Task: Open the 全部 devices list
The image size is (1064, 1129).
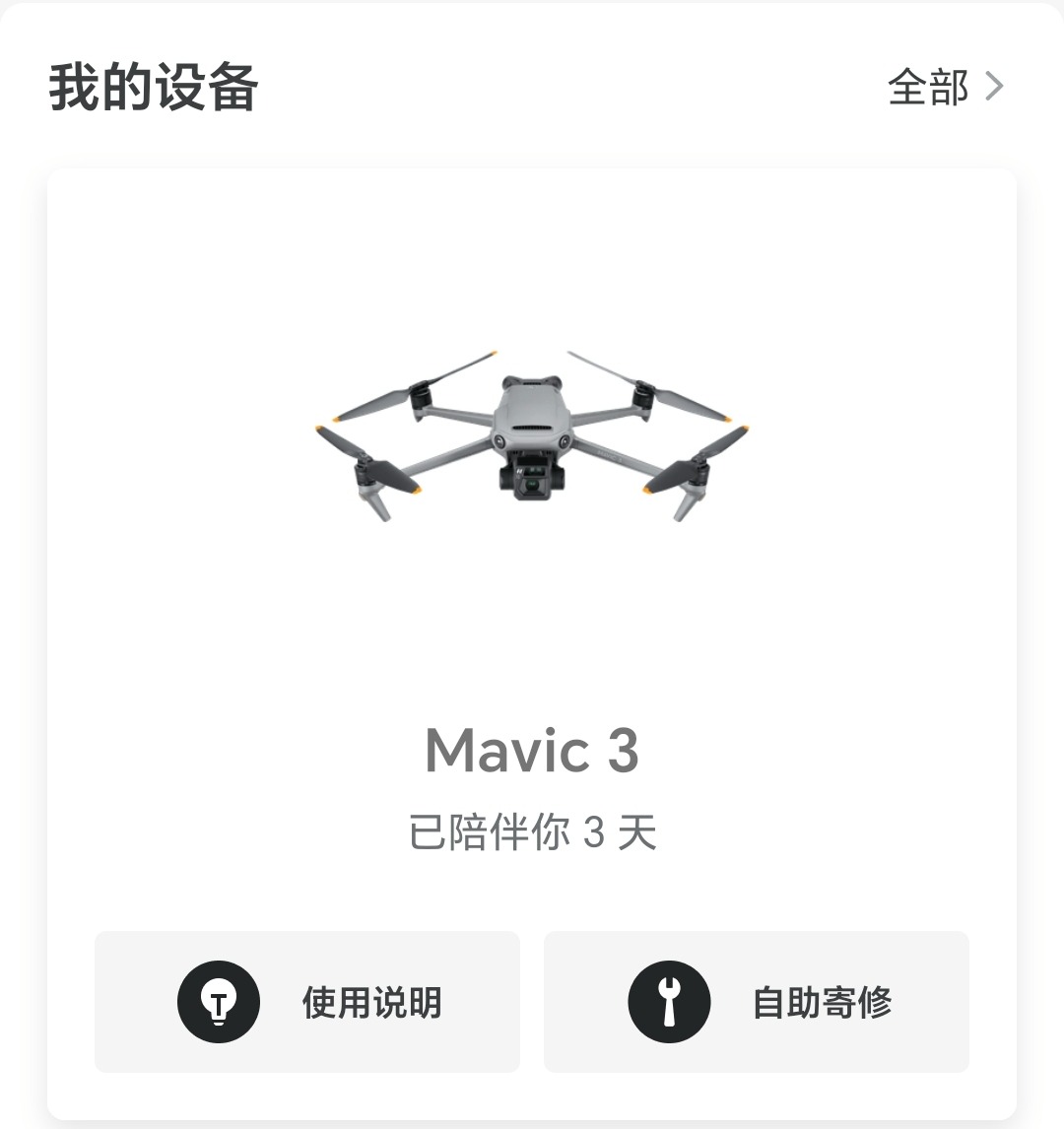Action: click(944, 87)
